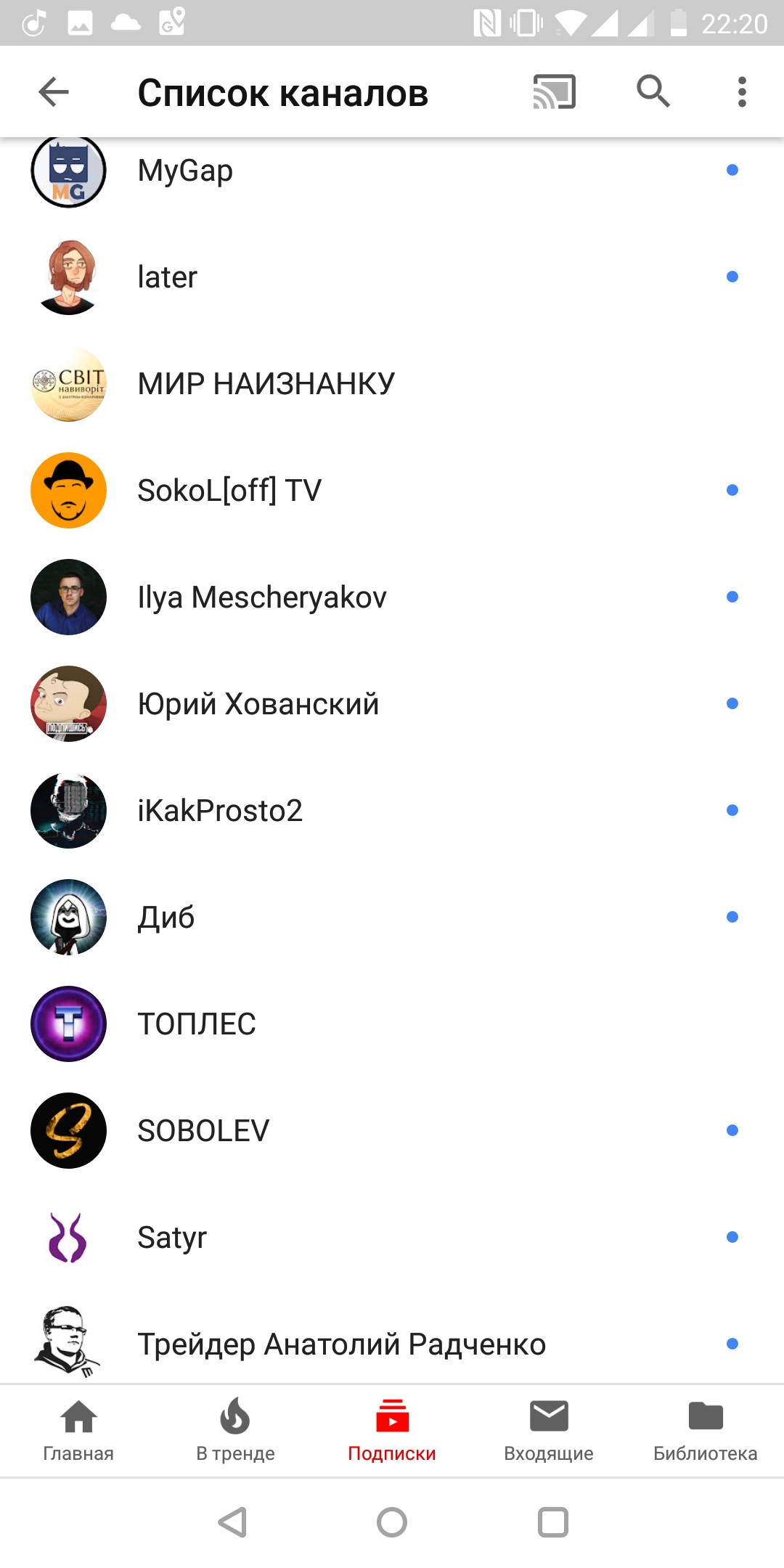Open the SokoL[off] TV channel
784x1568 pixels.
point(392,490)
